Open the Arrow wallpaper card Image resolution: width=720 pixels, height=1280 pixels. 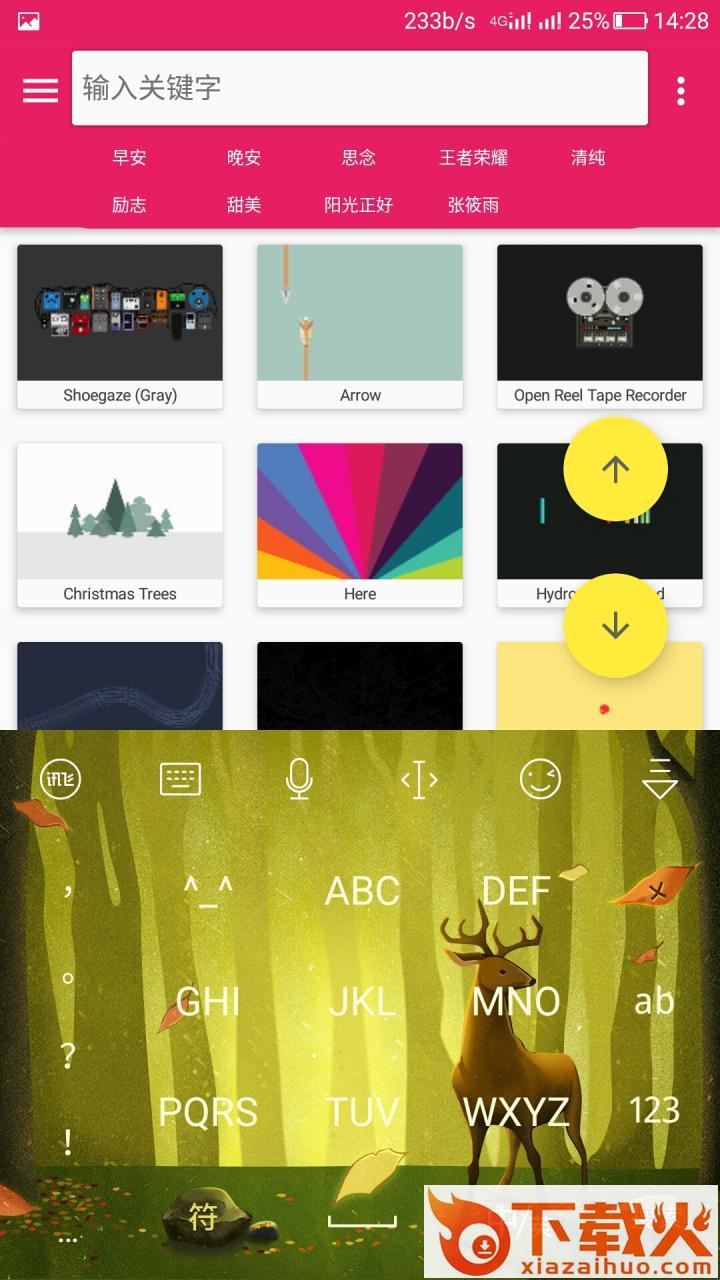pos(360,325)
